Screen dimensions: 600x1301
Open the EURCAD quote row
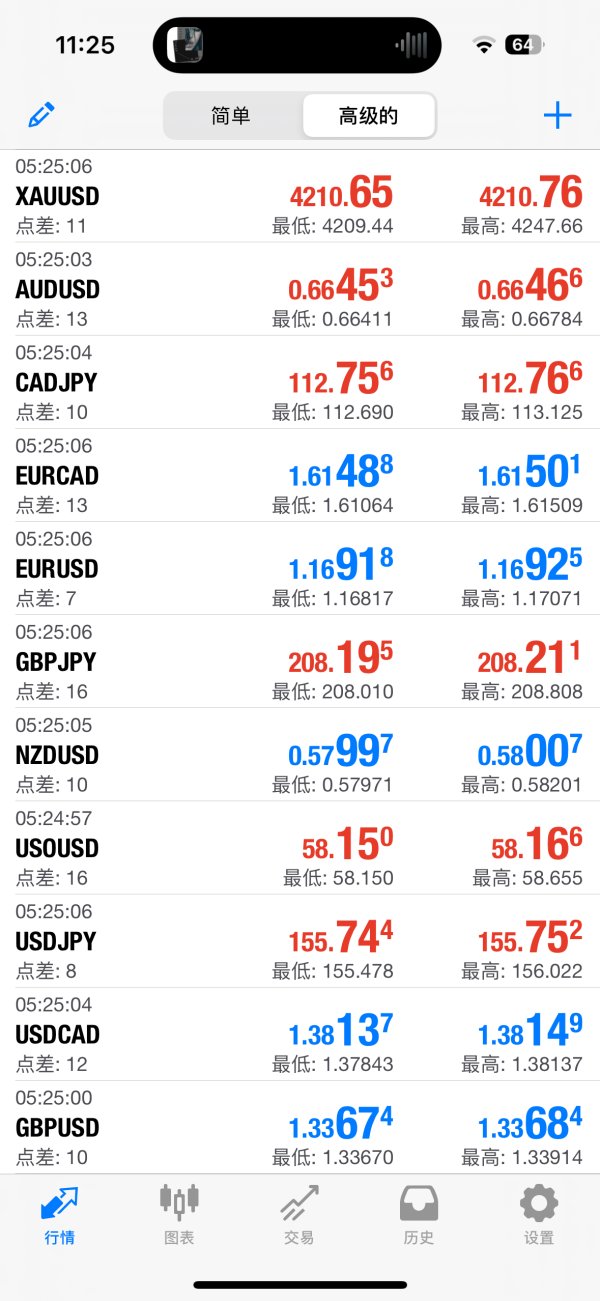click(x=300, y=475)
